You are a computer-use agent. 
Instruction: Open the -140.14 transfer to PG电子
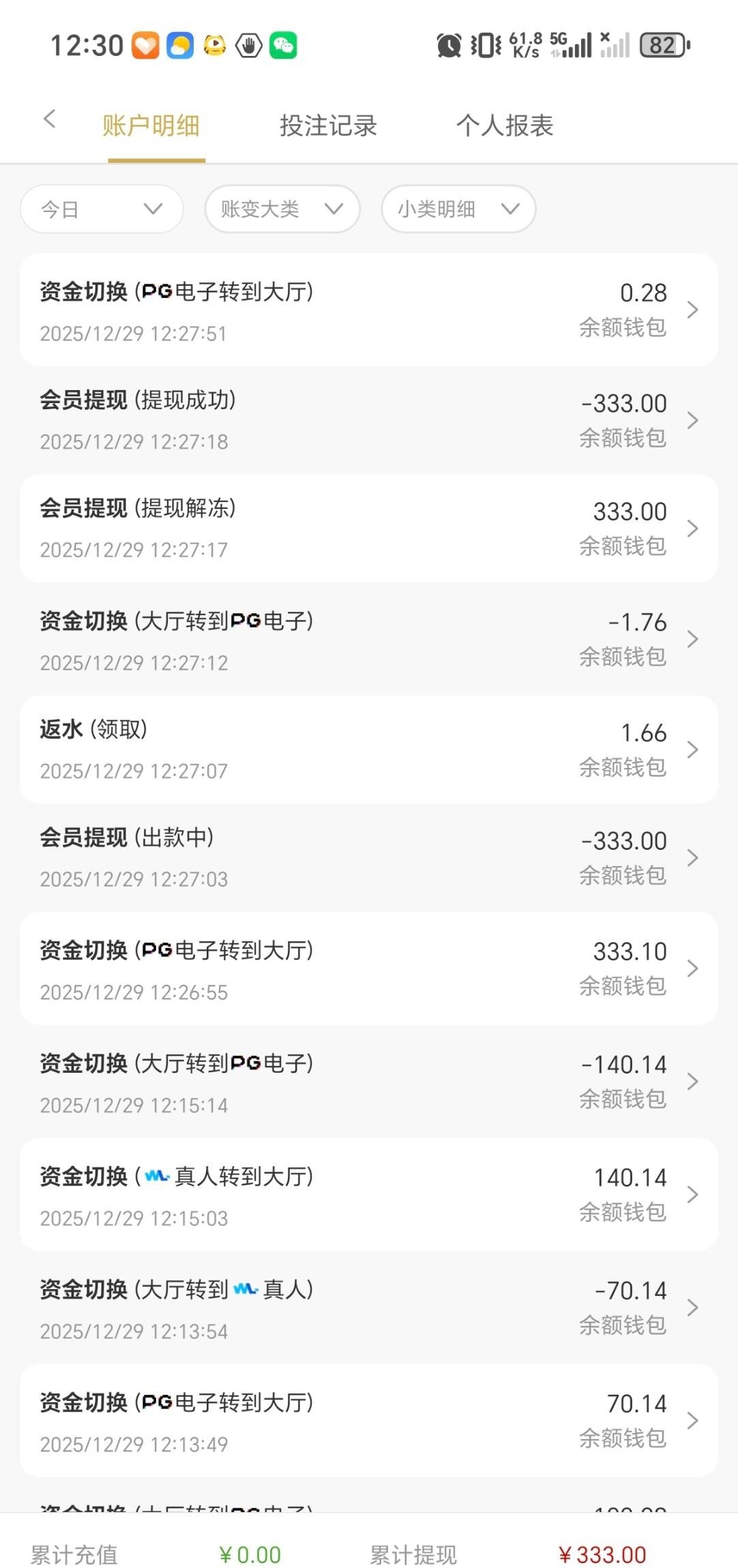368,1082
